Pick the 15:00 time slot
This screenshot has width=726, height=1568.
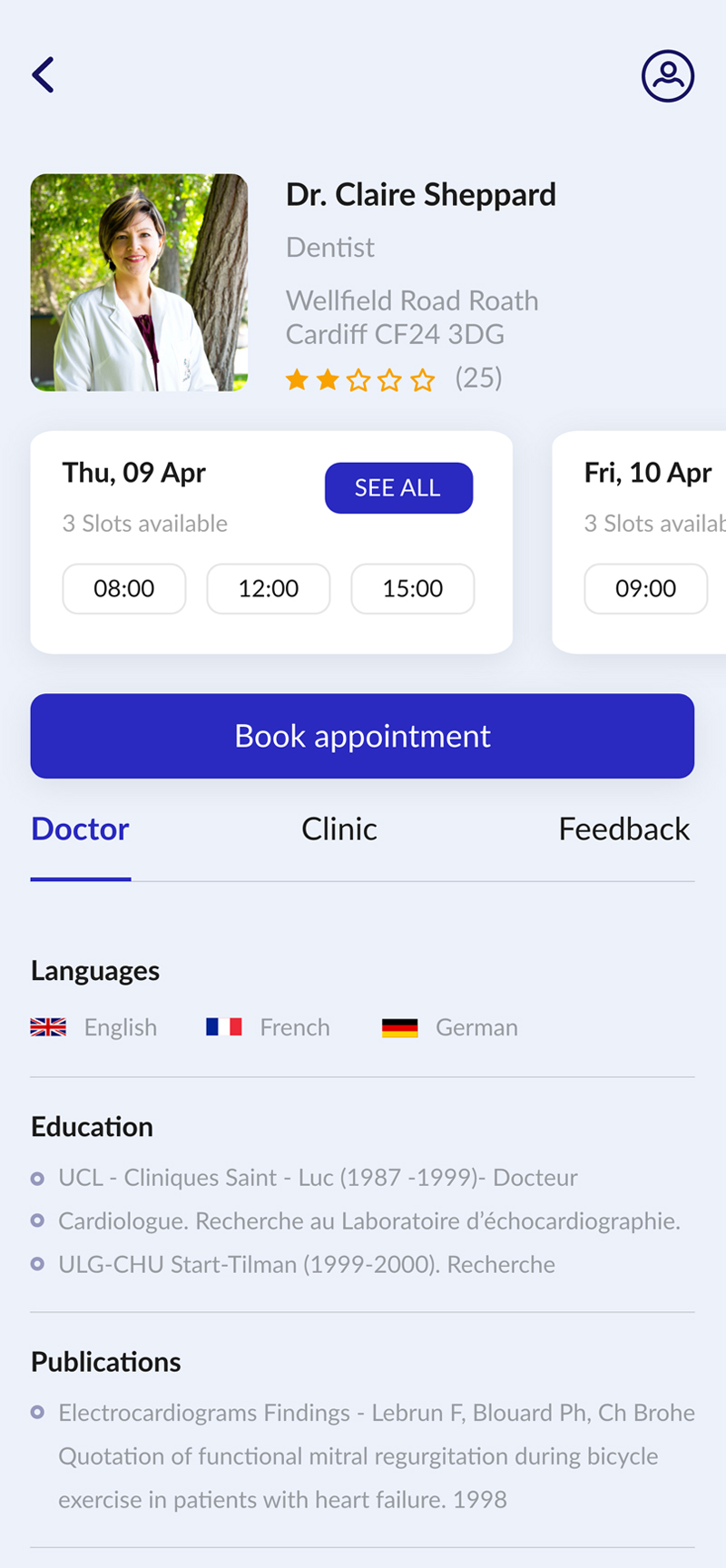413,589
